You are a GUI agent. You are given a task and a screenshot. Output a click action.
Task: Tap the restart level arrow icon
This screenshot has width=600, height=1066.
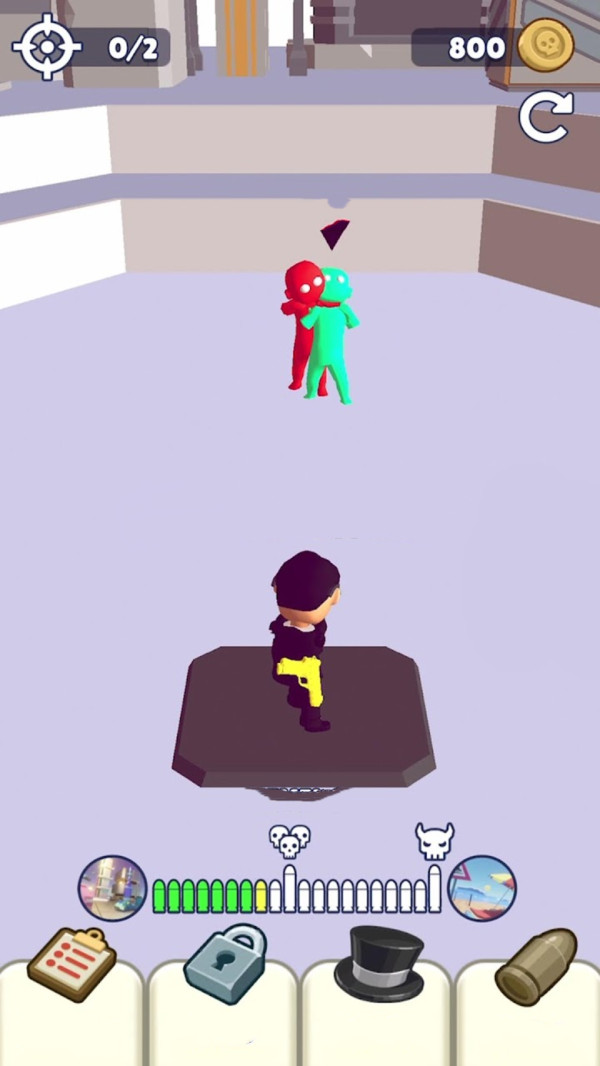(545, 117)
